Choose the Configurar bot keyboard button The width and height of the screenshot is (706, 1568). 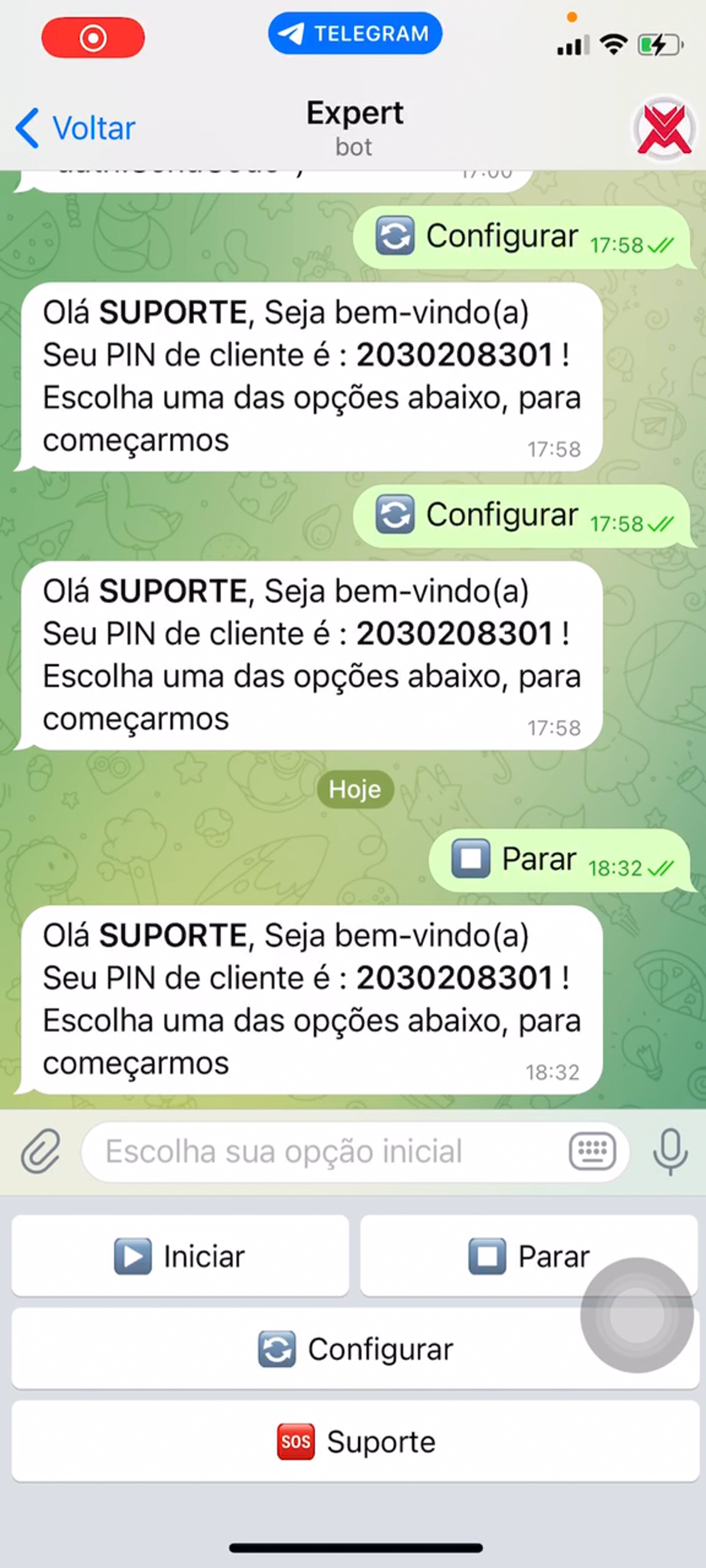355,1349
